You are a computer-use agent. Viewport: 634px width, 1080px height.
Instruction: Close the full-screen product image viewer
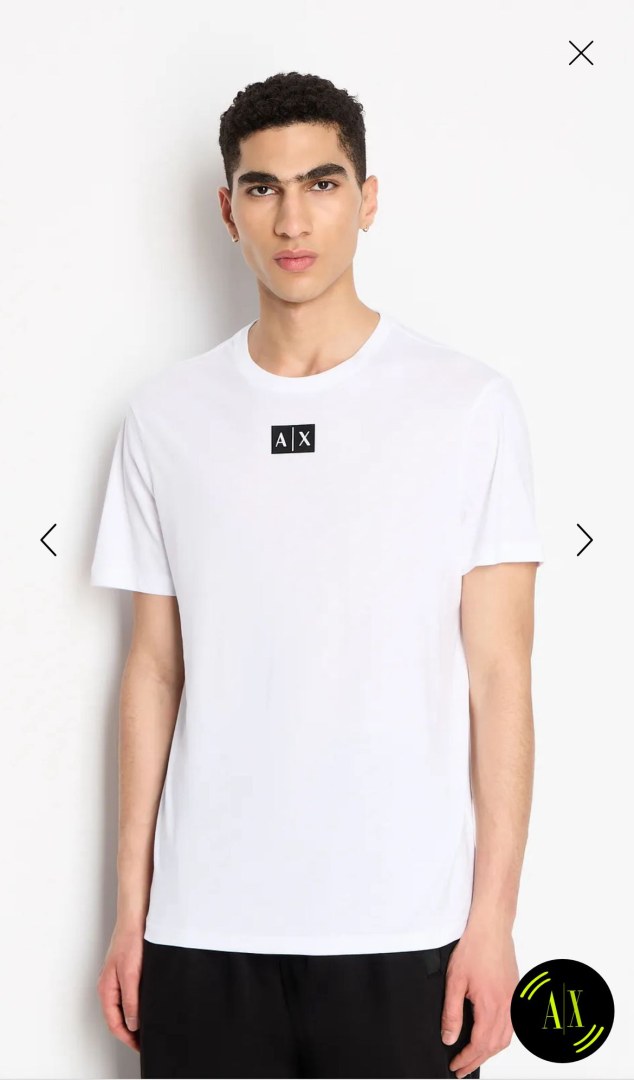pyautogui.click(x=581, y=53)
